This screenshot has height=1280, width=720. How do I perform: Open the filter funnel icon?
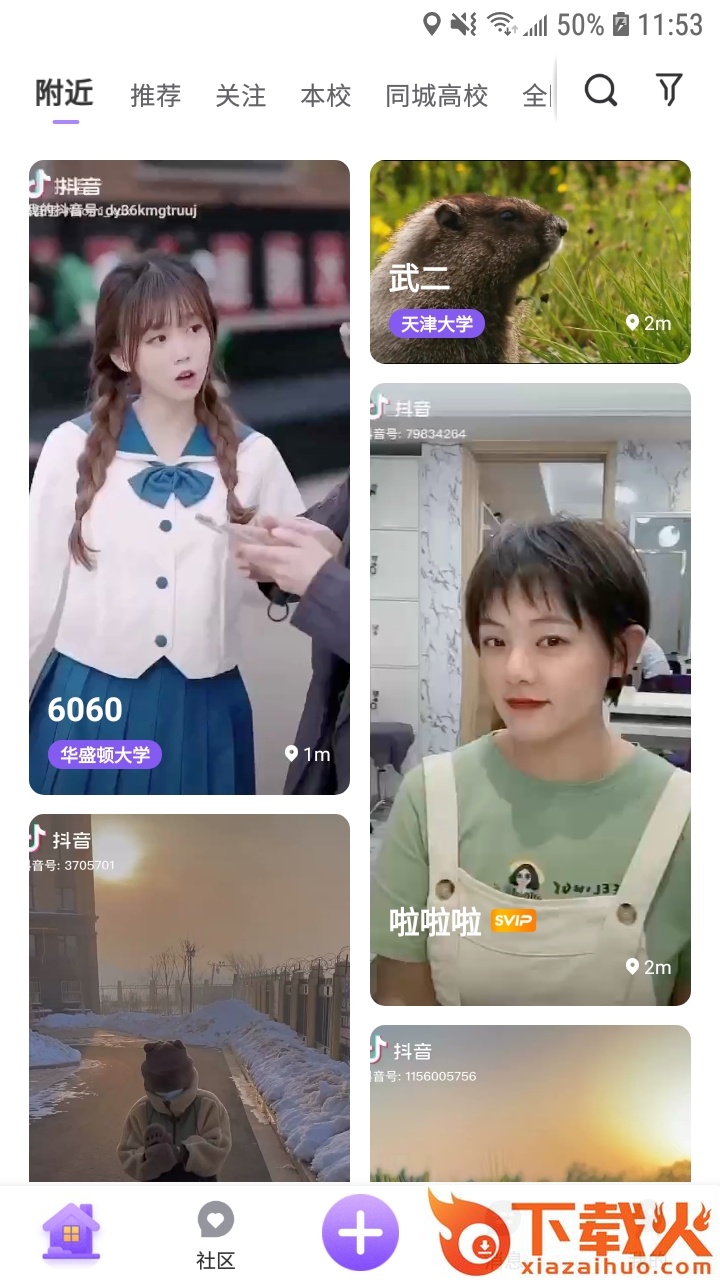tap(669, 91)
